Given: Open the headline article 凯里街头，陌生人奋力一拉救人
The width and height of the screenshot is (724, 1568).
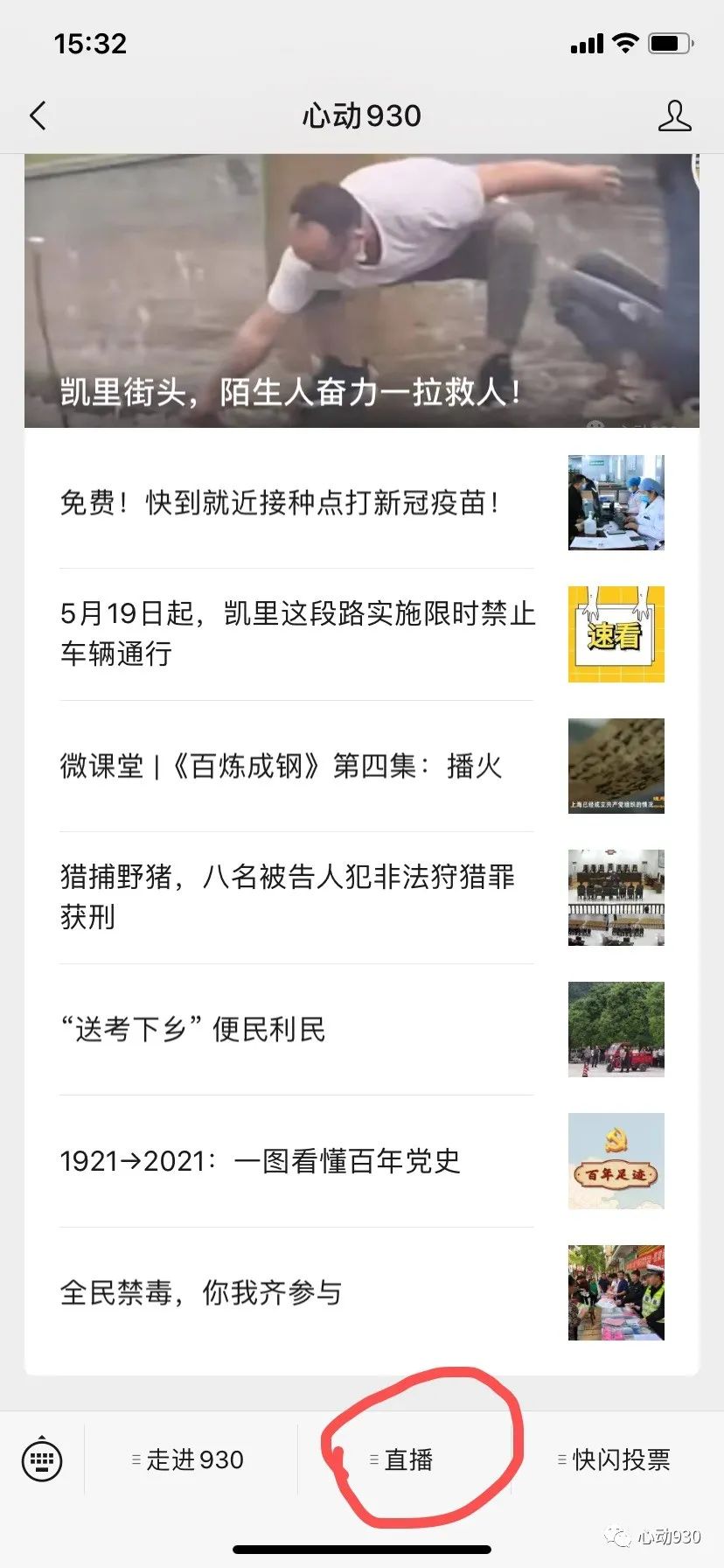Looking at the screenshot, I should point(361,291).
